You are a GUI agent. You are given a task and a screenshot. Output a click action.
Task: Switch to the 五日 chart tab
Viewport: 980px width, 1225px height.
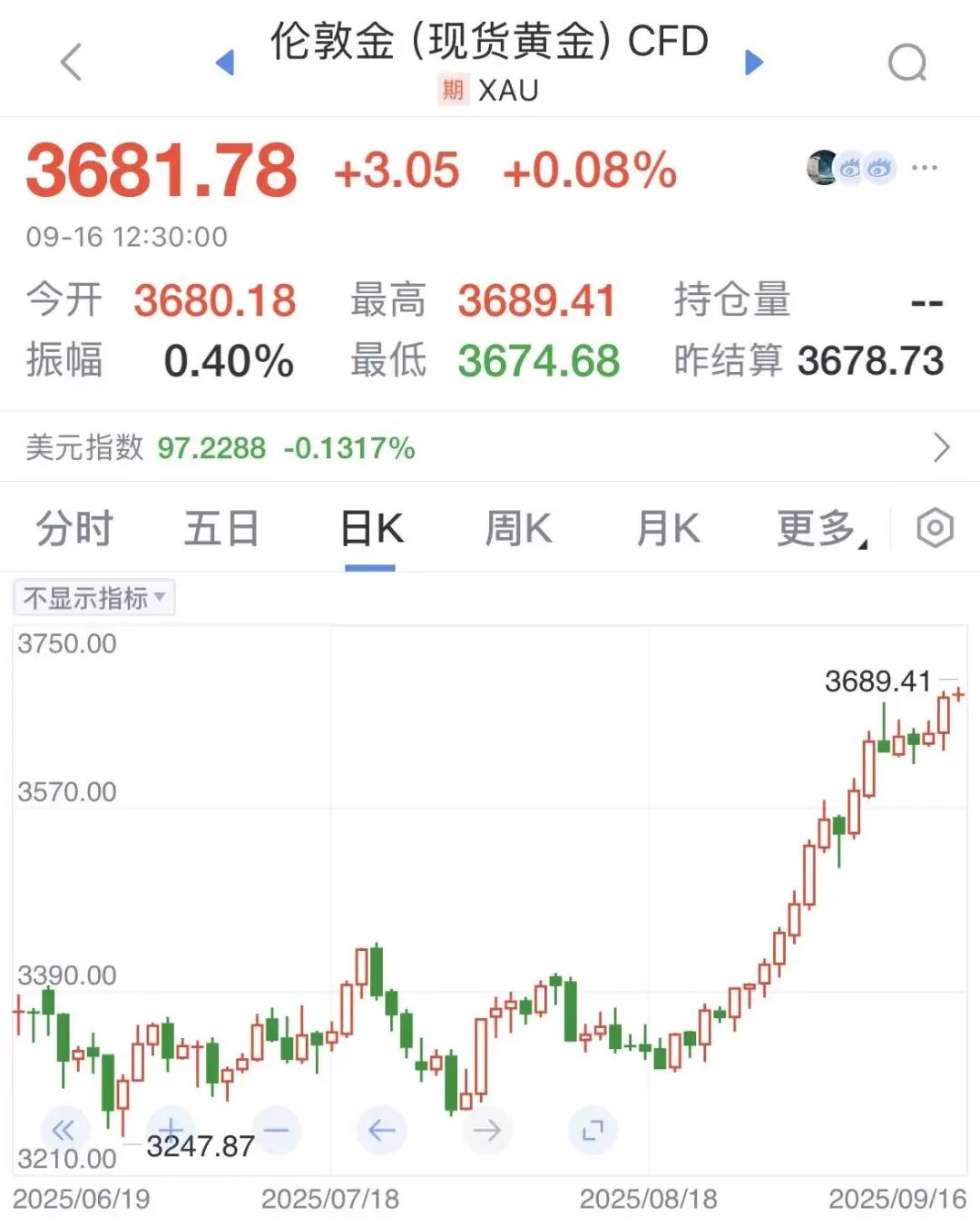pos(221,529)
